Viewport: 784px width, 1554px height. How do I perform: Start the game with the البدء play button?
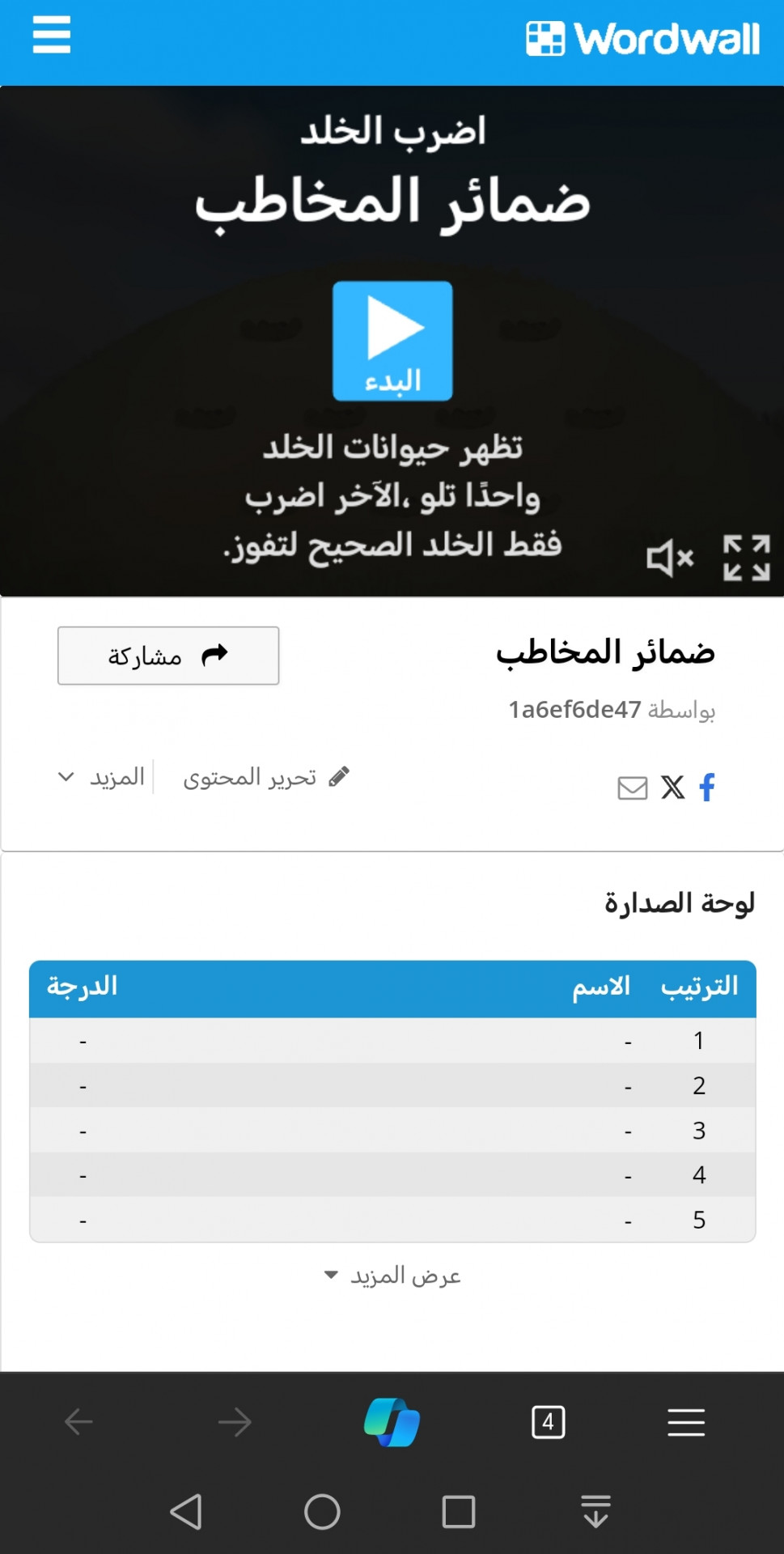click(392, 341)
